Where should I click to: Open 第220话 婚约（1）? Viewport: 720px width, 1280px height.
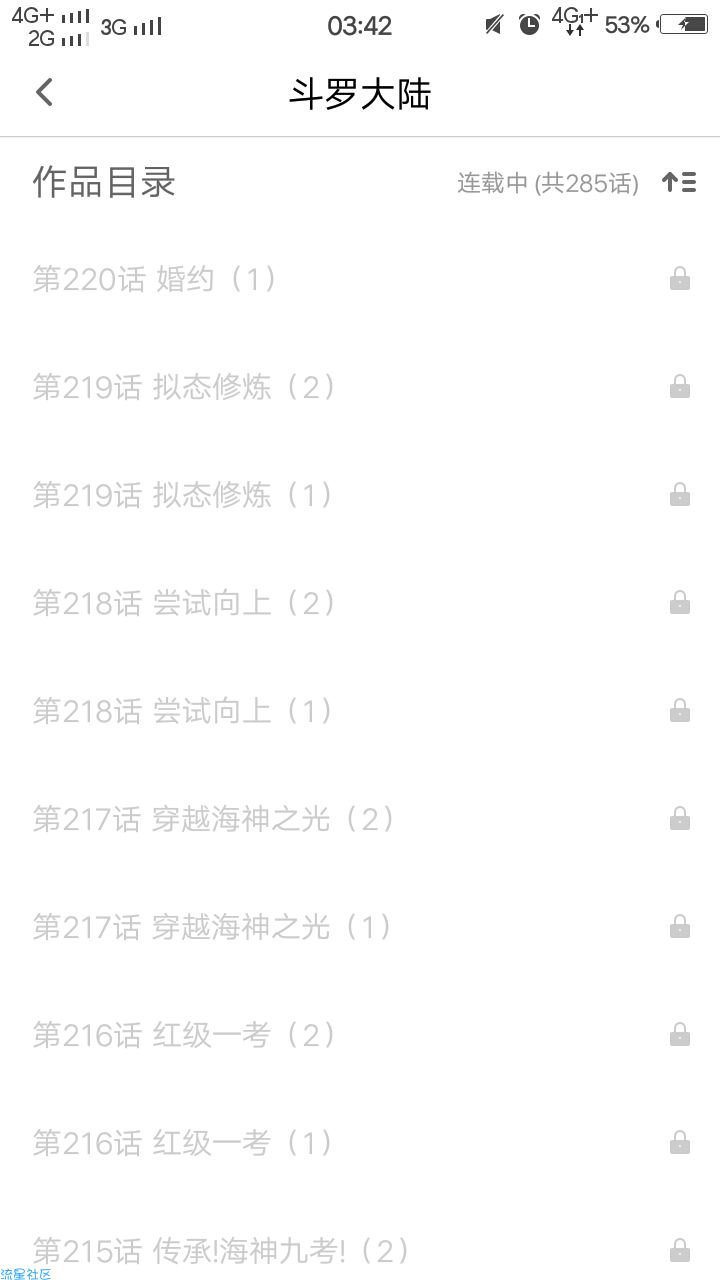point(360,279)
